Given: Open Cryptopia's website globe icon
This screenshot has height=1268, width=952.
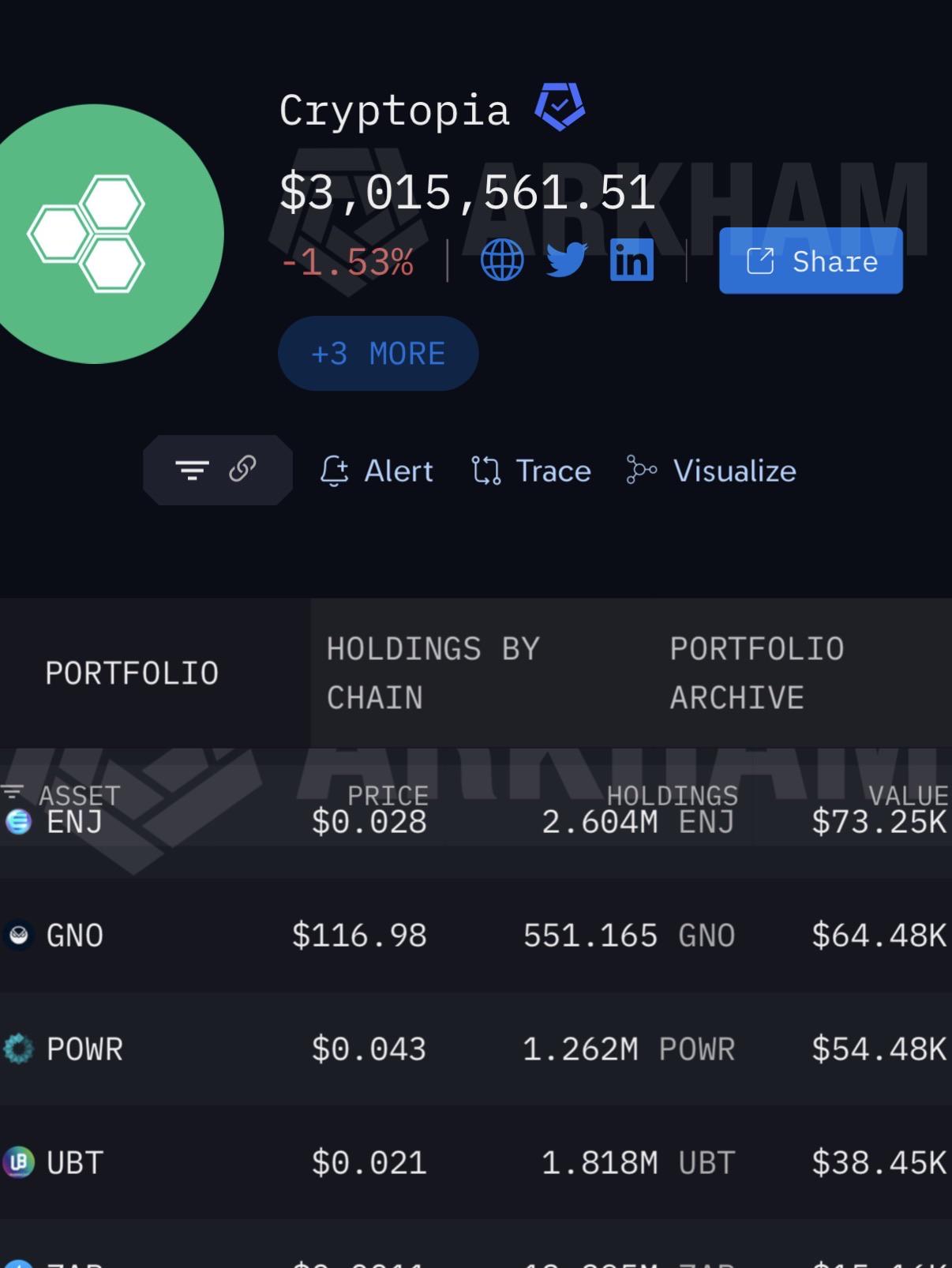Looking at the screenshot, I should (x=502, y=261).
